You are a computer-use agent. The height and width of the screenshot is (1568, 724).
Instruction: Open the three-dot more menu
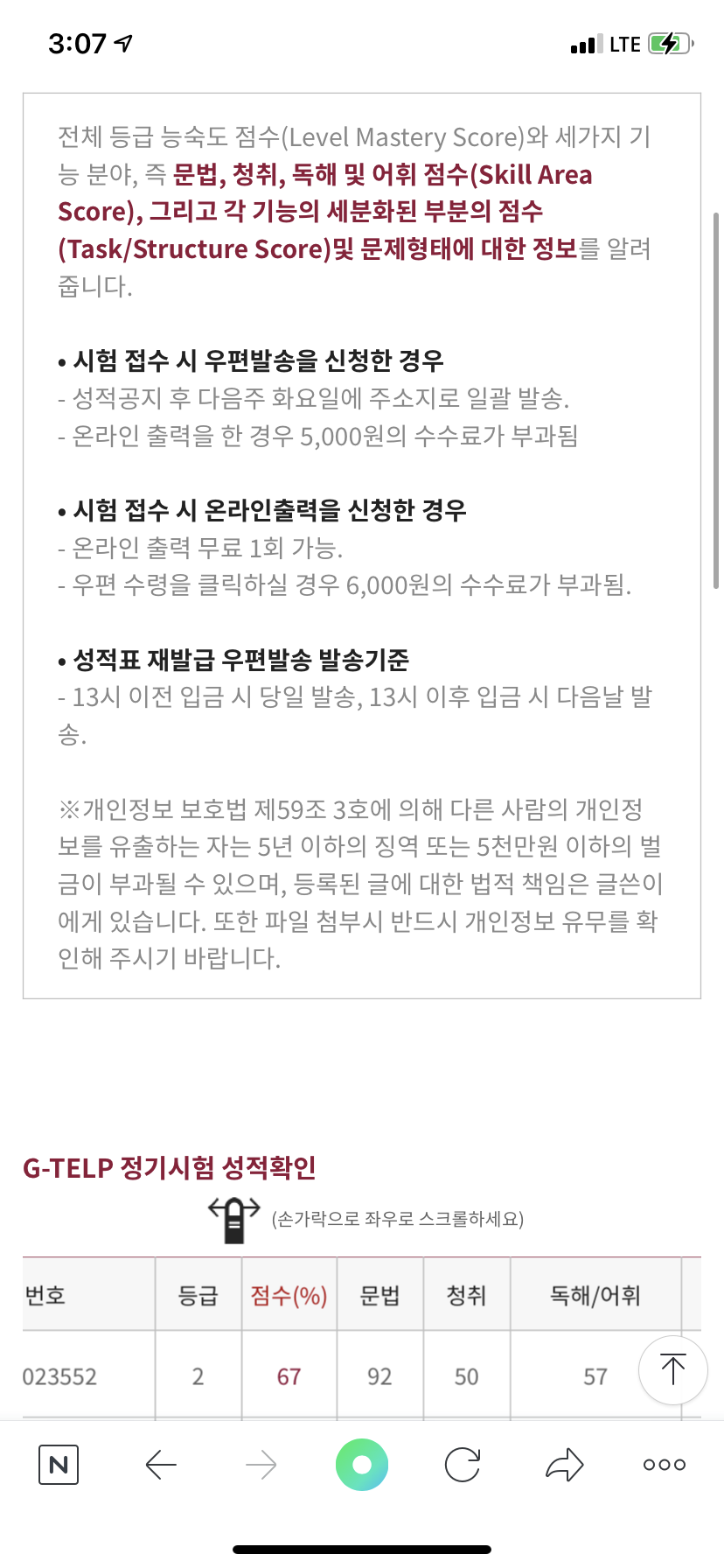665,1465
